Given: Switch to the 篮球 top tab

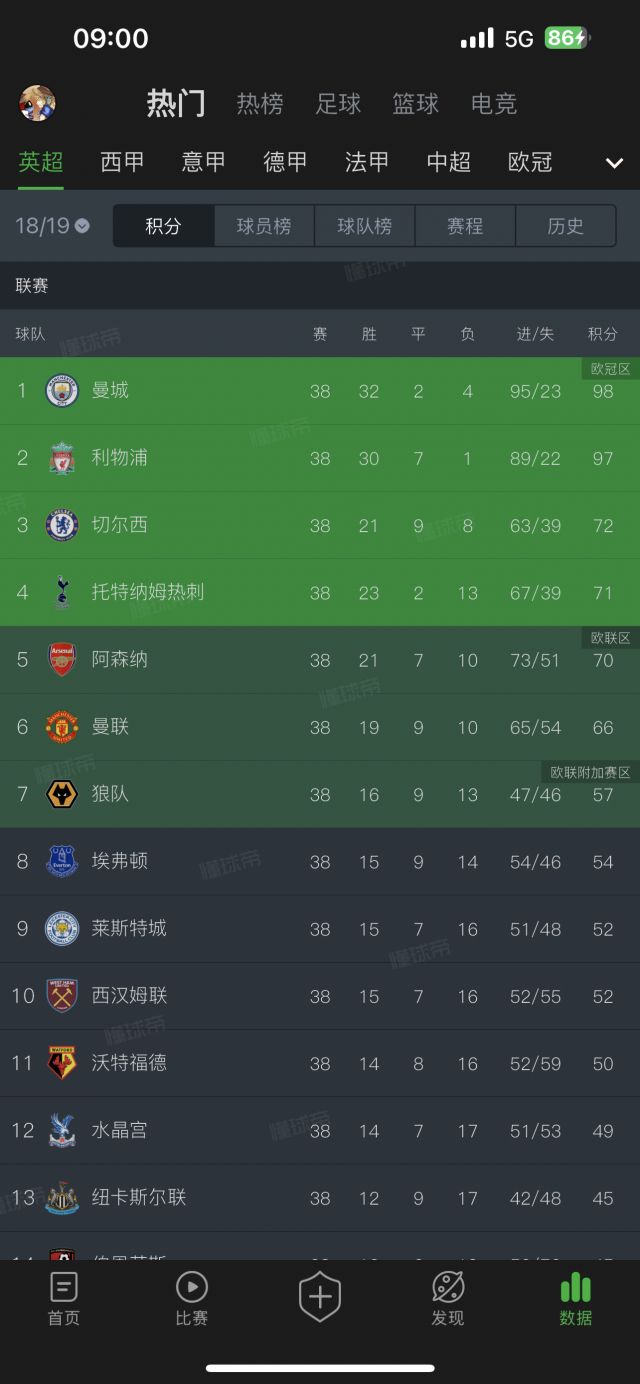Looking at the screenshot, I should click(416, 104).
